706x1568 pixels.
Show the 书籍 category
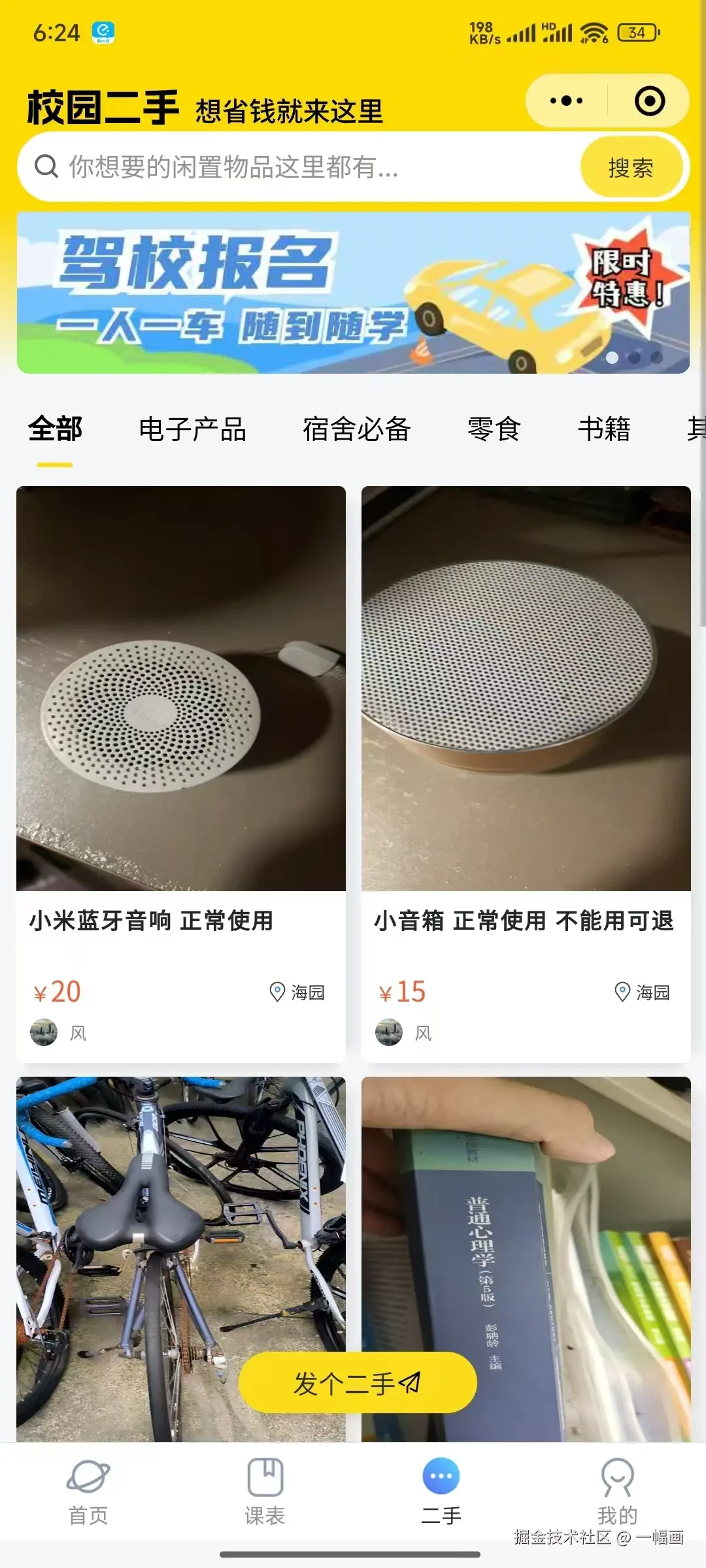604,430
